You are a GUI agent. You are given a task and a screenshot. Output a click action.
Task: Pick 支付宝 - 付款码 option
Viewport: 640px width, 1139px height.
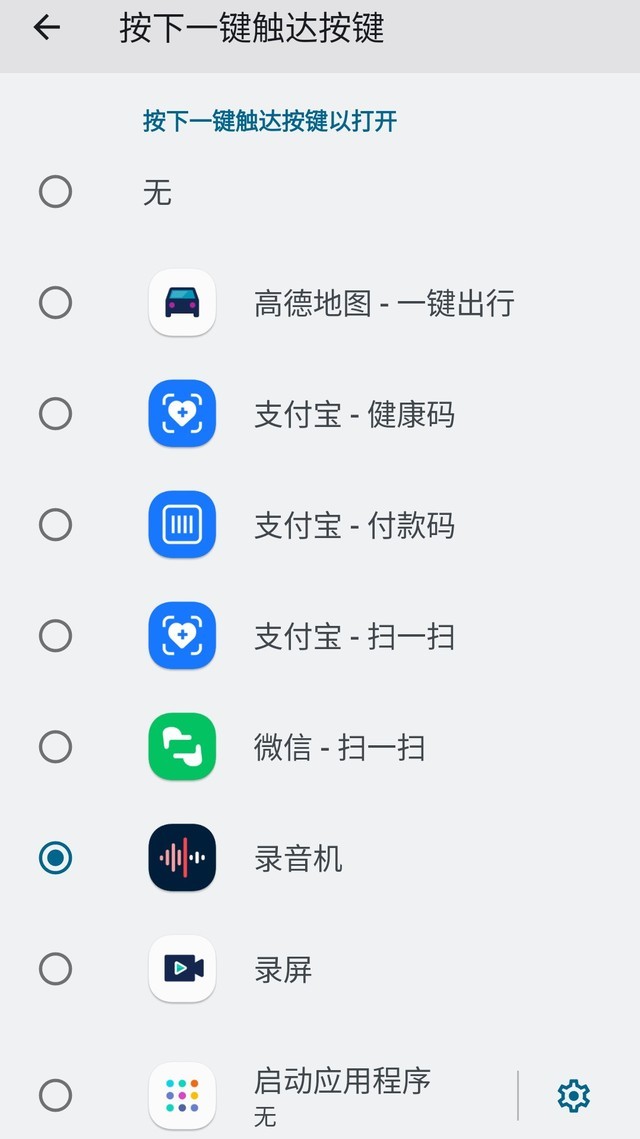55,524
